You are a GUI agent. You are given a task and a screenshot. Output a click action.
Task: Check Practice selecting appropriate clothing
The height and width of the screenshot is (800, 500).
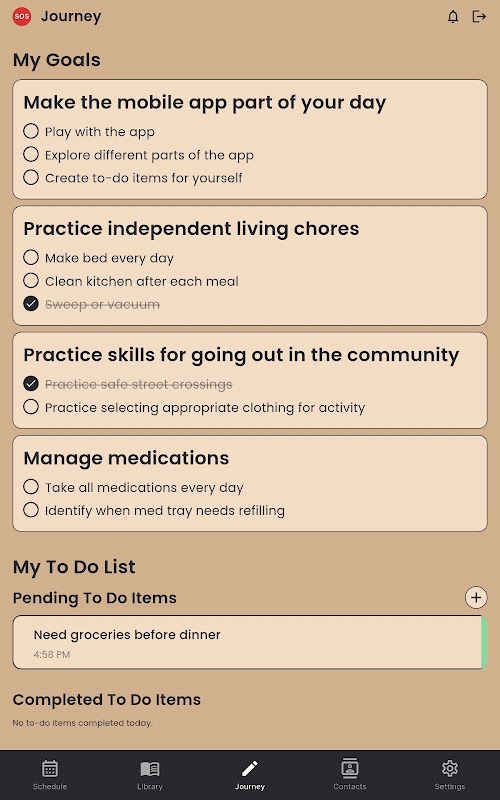point(31,407)
